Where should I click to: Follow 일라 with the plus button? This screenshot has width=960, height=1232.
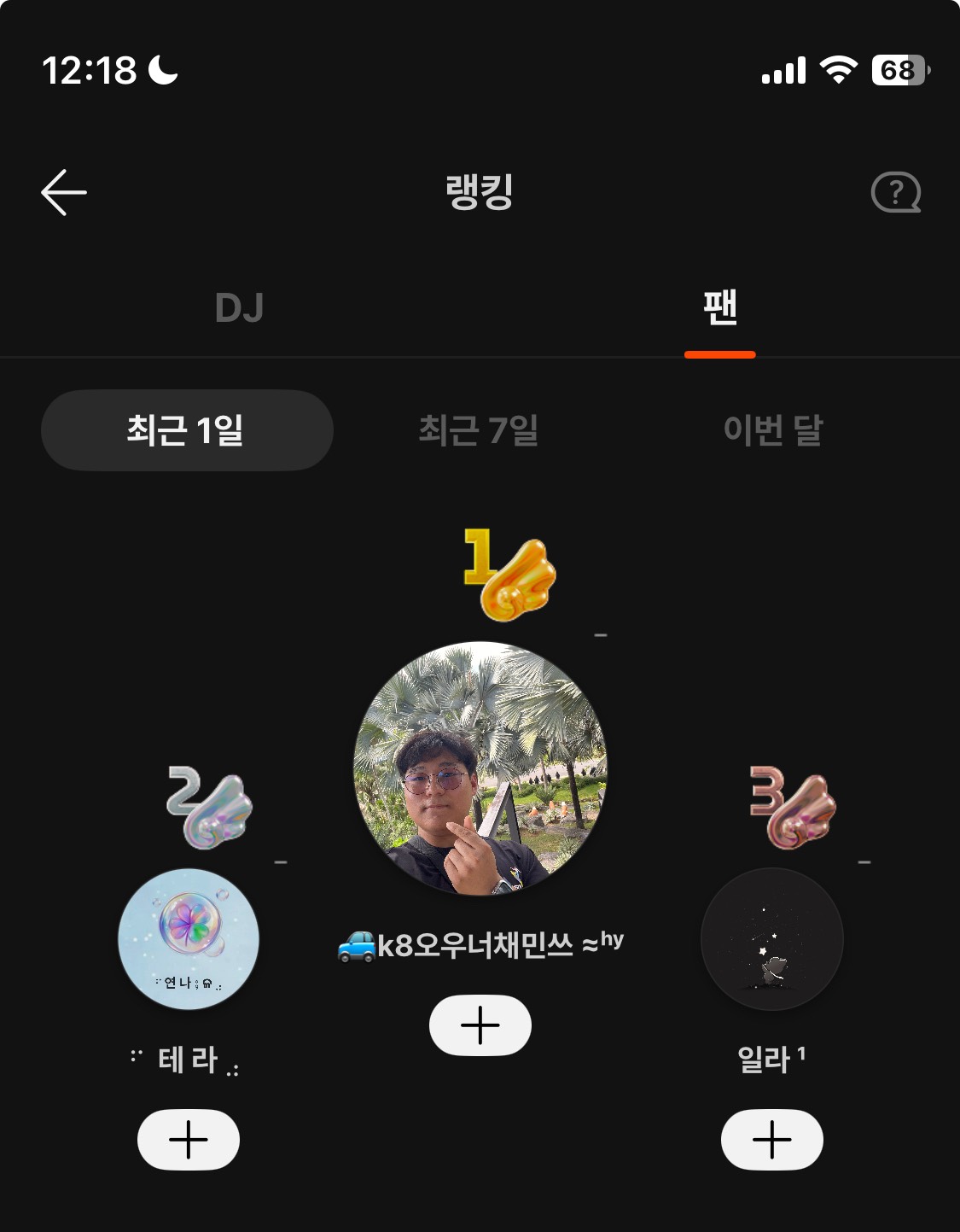click(772, 1140)
